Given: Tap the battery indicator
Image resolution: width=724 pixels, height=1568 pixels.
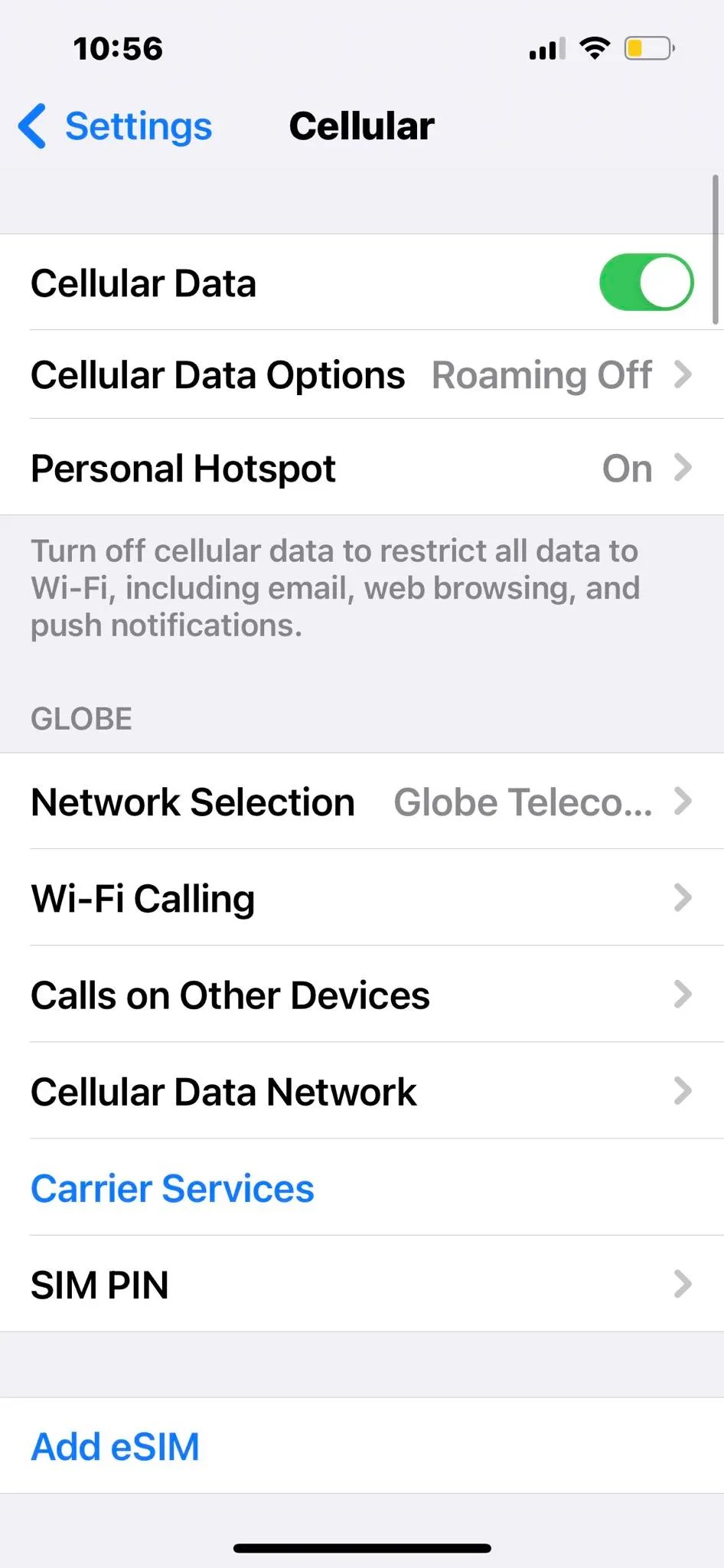Looking at the screenshot, I should point(647,47).
